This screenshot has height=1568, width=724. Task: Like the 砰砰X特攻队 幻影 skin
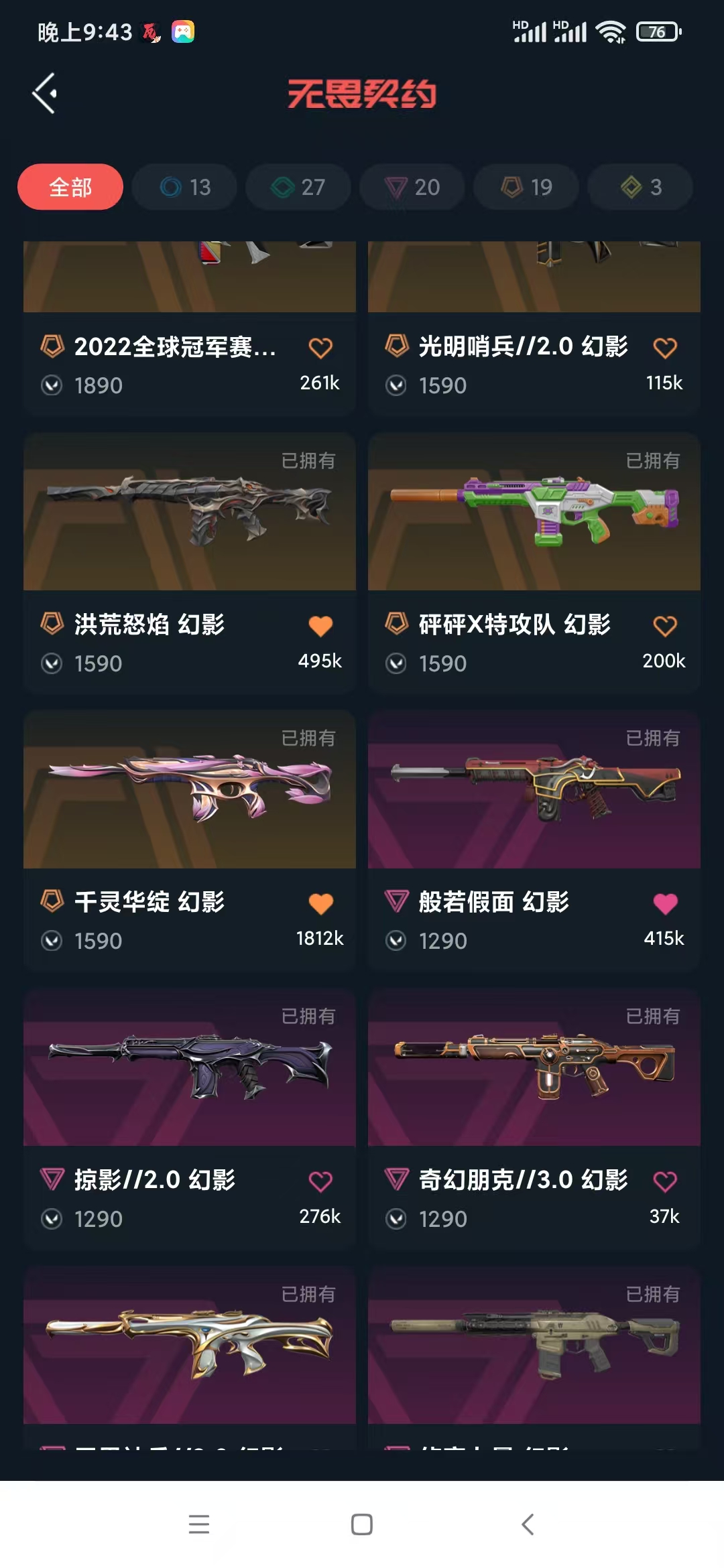pyautogui.click(x=665, y=626)
